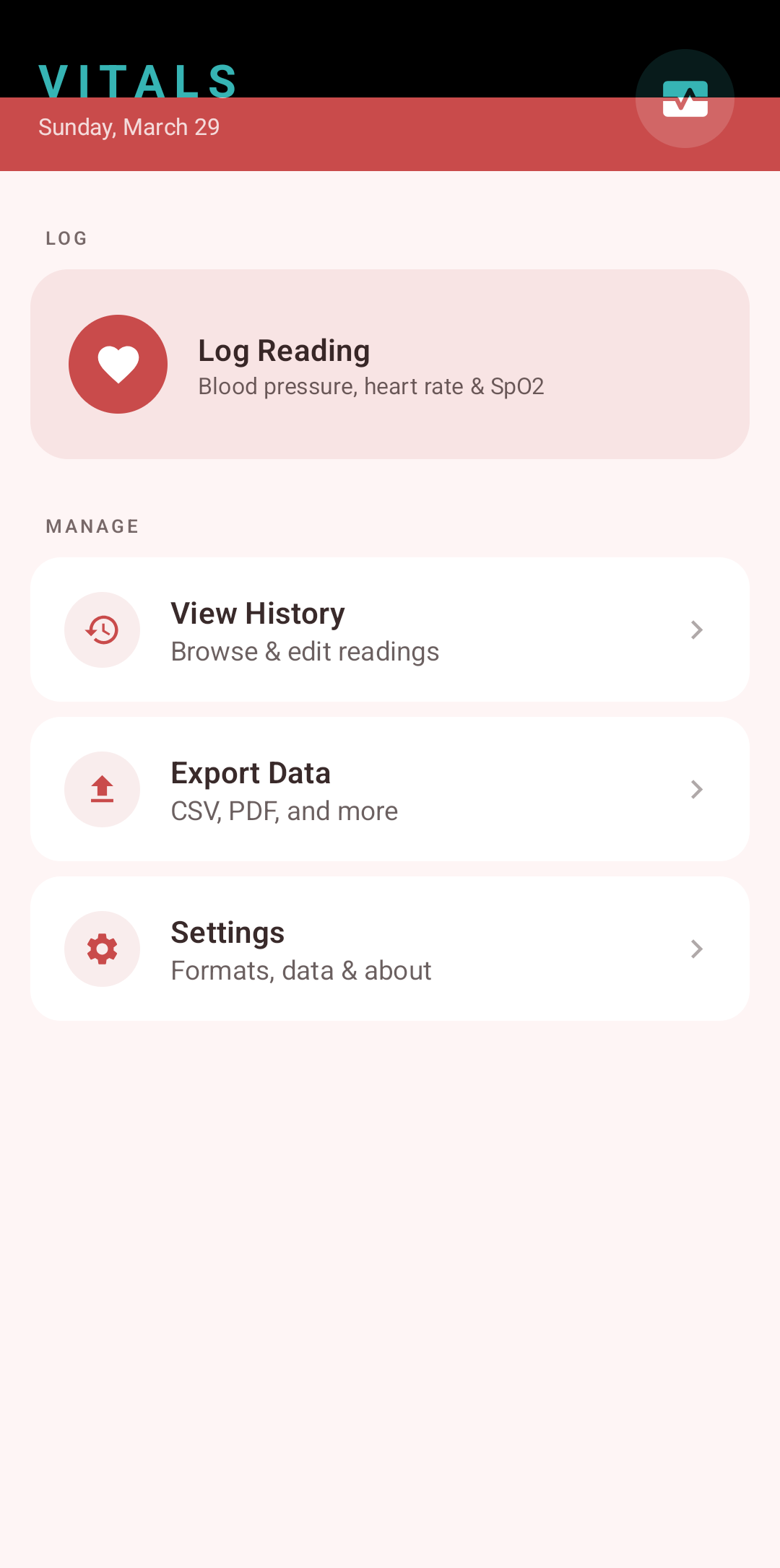Click the LOG section header
The height and width of the screenshot is (1568, 780).
tap(66, 238)
